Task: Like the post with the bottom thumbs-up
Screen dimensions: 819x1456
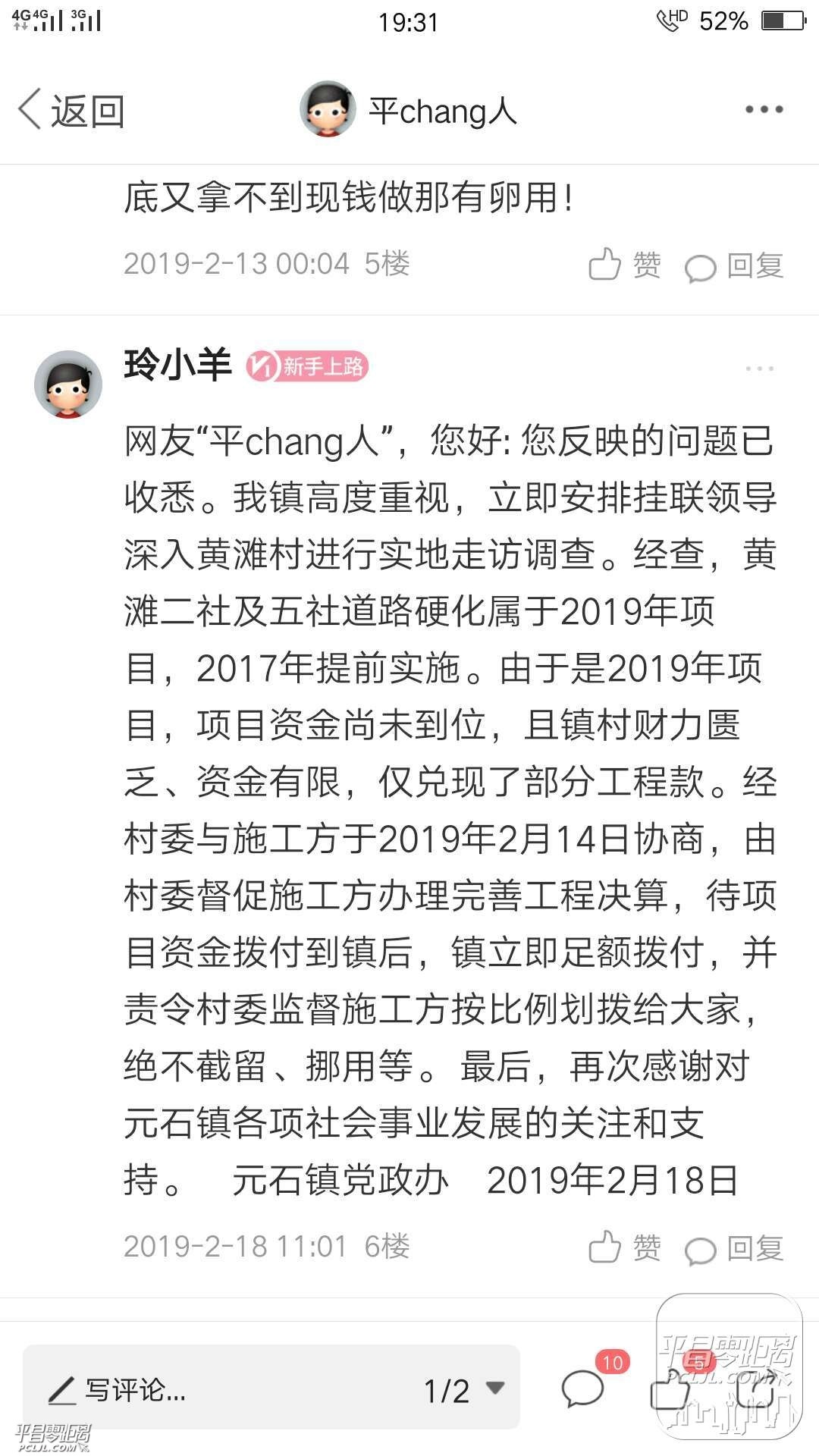Action: tap(672, 1392)
